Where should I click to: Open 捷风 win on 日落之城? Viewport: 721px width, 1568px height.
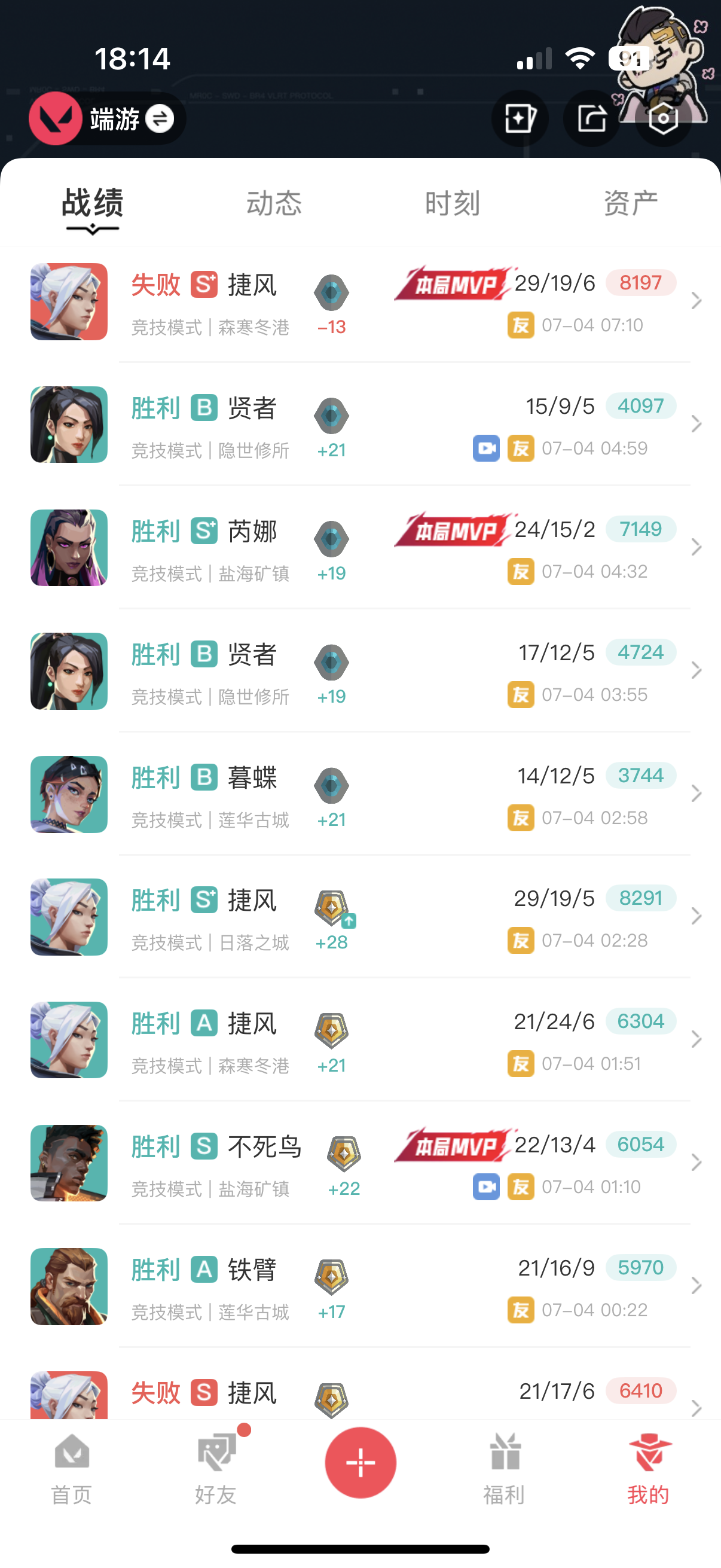365,918
